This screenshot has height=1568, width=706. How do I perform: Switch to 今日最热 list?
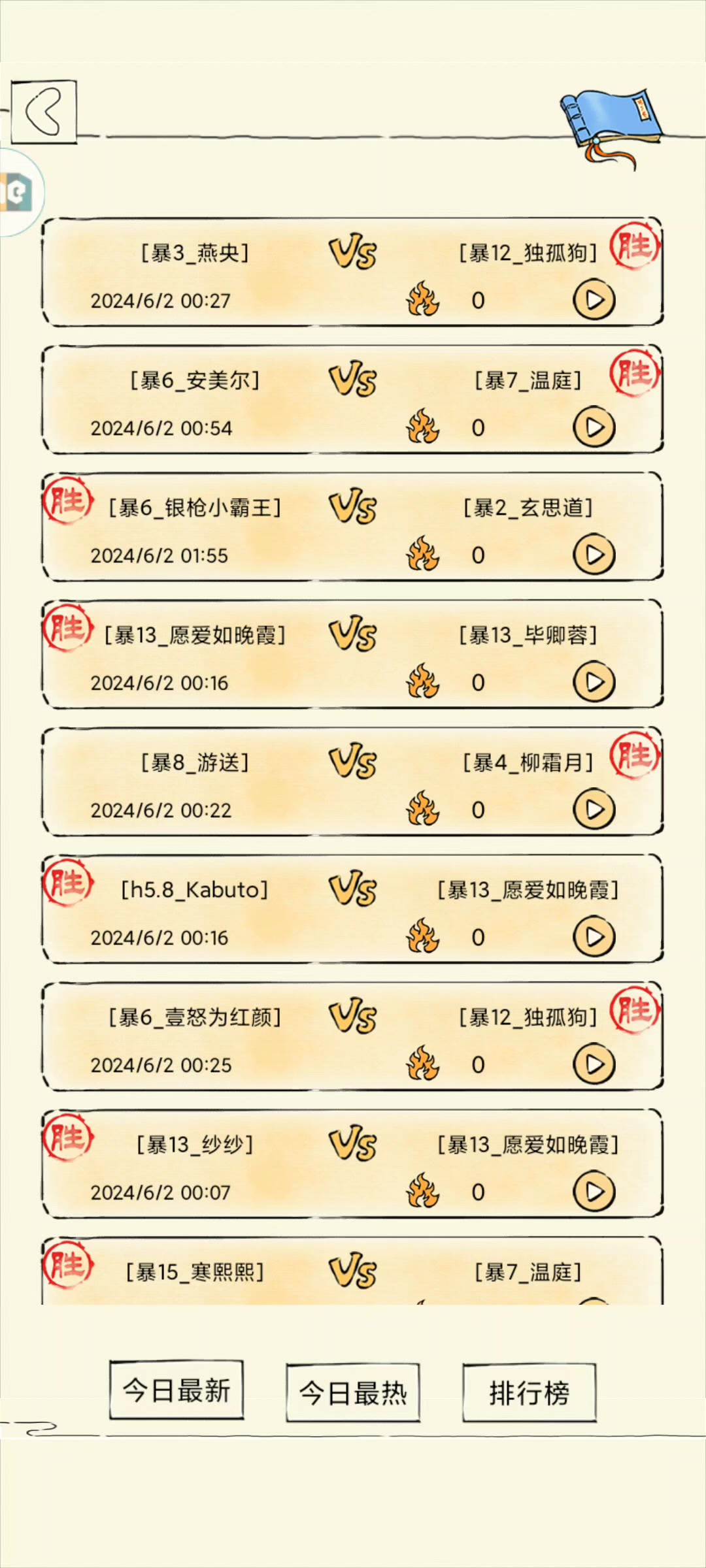click(353, 1392)
